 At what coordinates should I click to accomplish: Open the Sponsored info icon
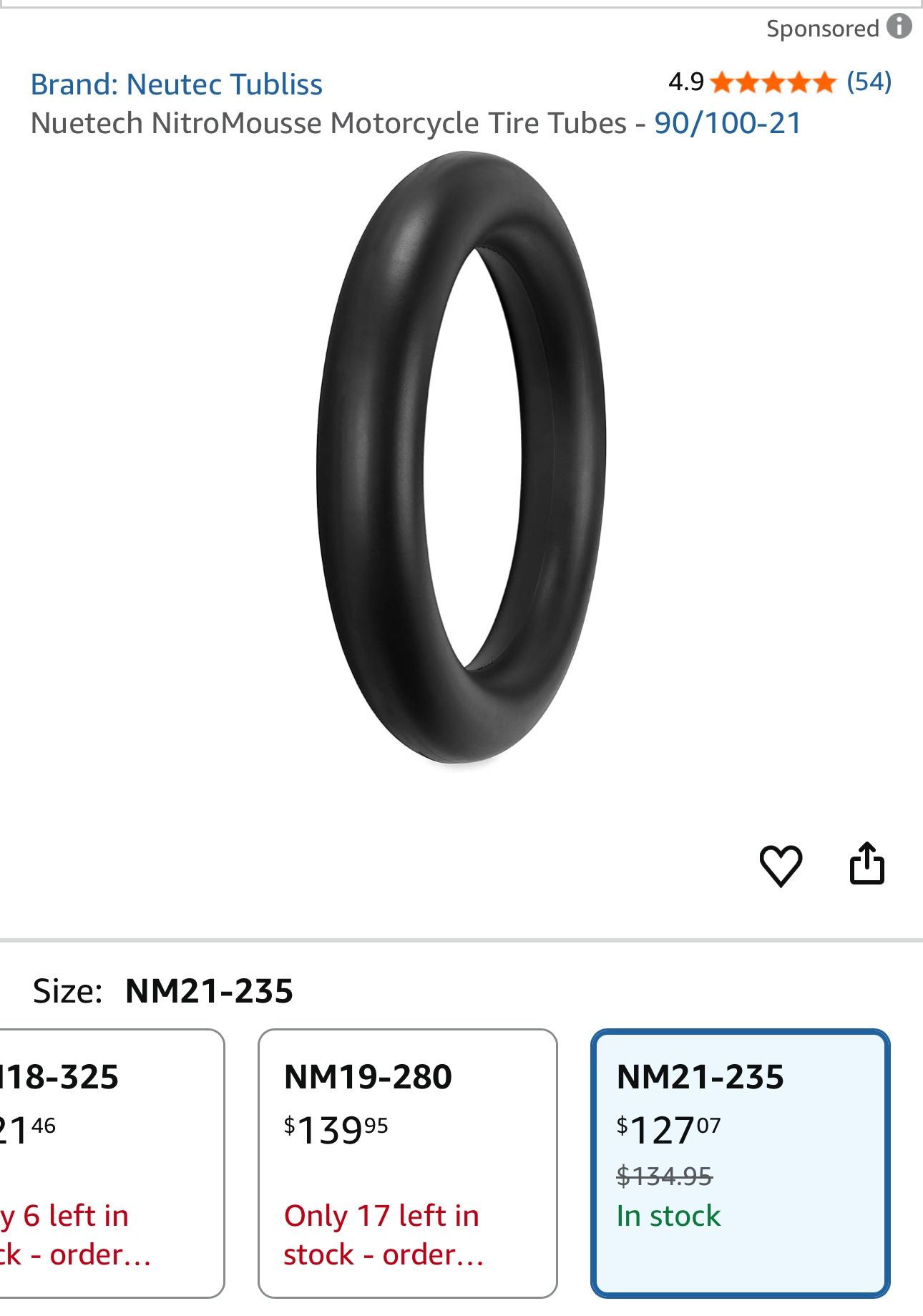899,26
